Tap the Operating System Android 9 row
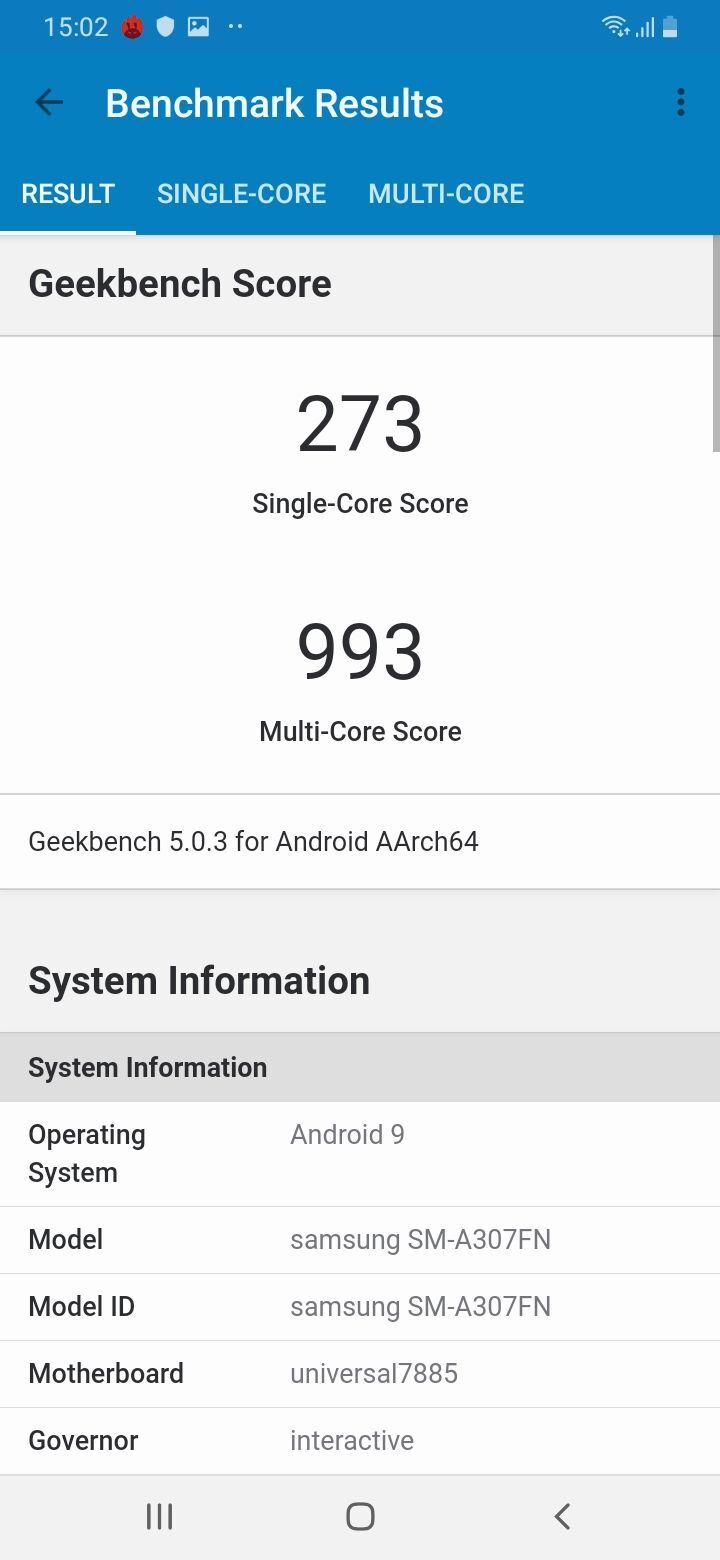Viewport: 720px width, 1560px height. 360,1152
